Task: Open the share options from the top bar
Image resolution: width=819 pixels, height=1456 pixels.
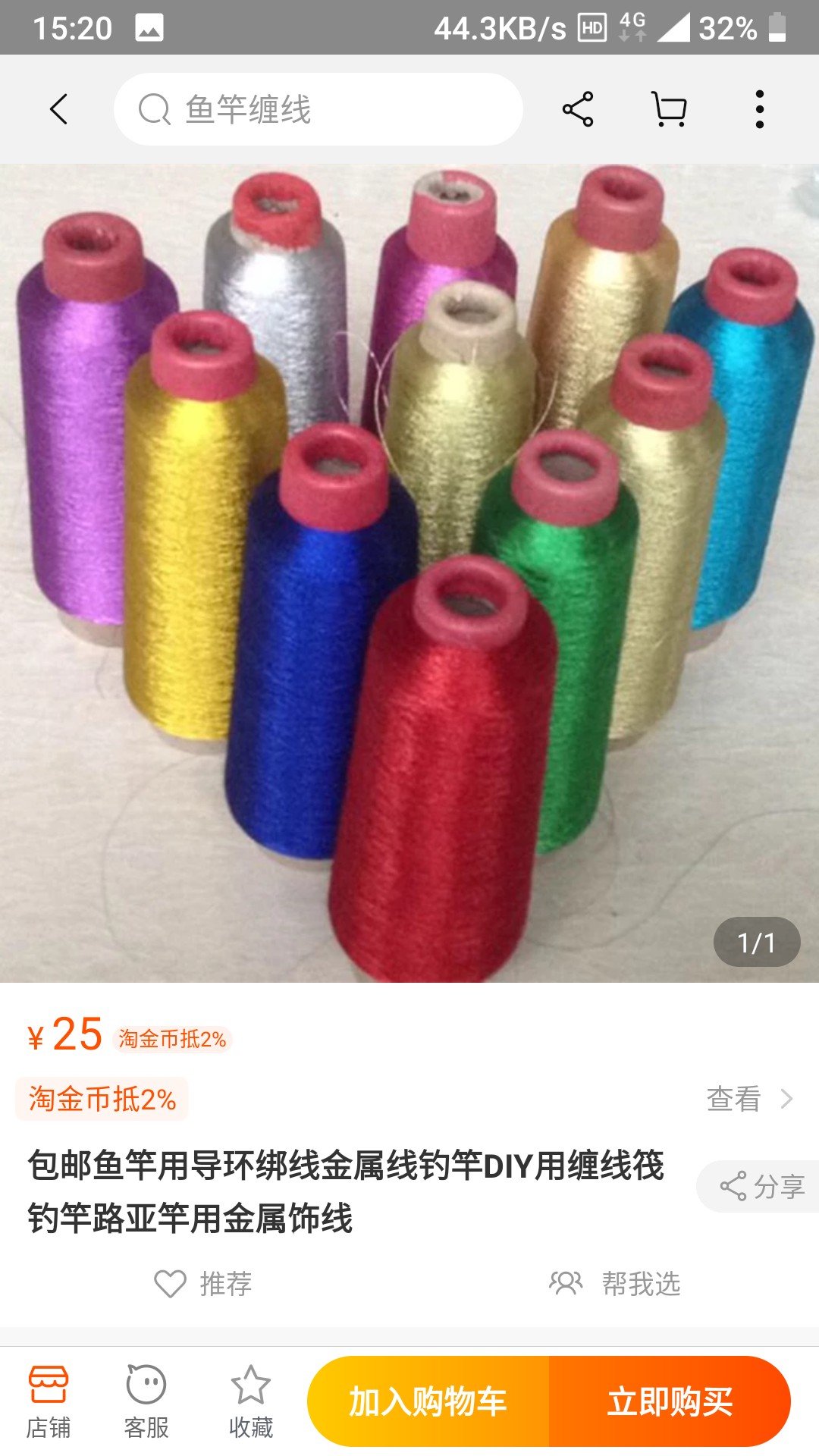Action: (578, 109)
